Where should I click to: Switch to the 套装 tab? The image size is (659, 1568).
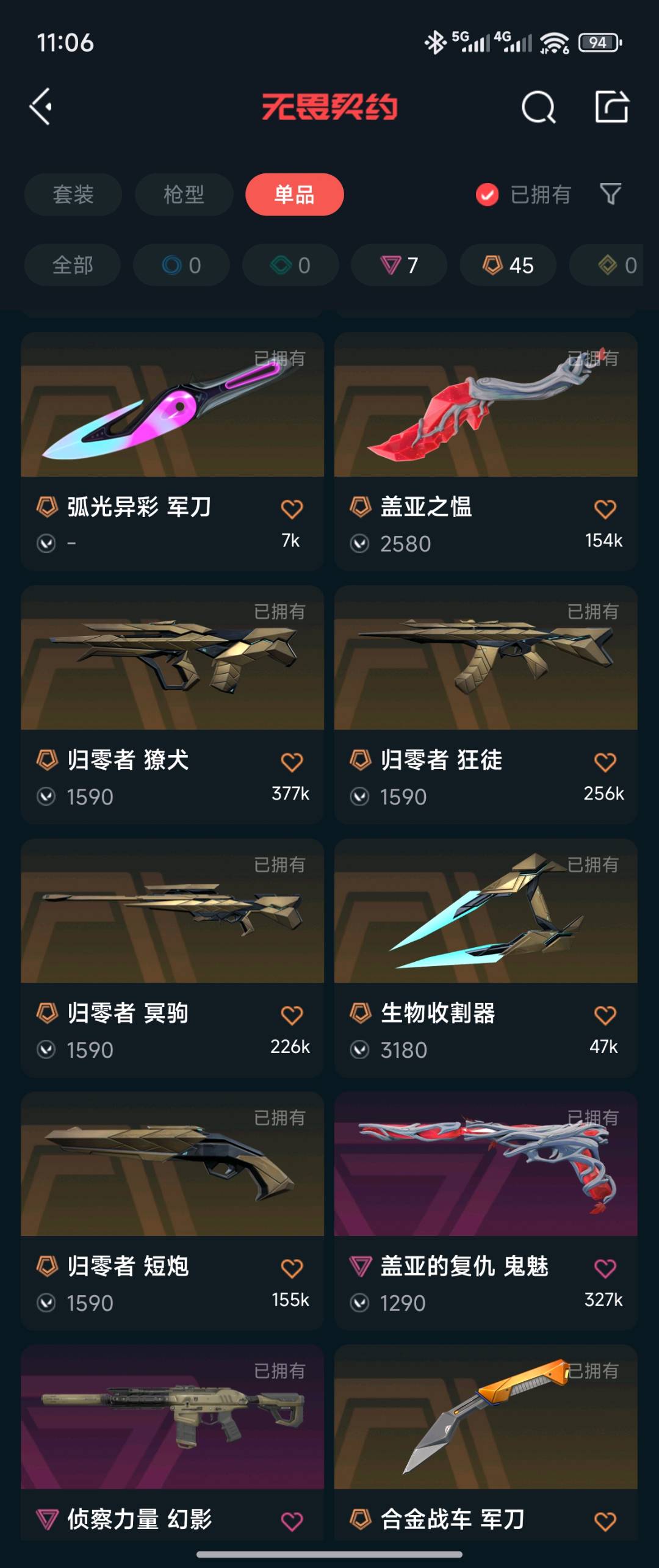click(73, 195)
